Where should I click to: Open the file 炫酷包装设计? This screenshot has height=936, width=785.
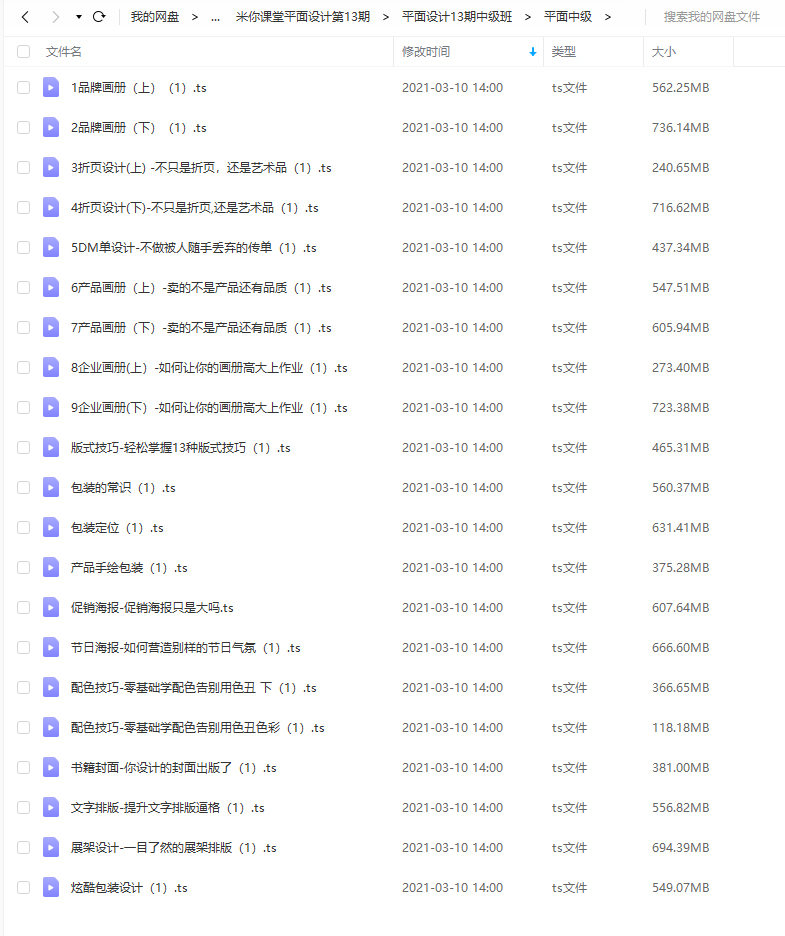pos(129,888)
